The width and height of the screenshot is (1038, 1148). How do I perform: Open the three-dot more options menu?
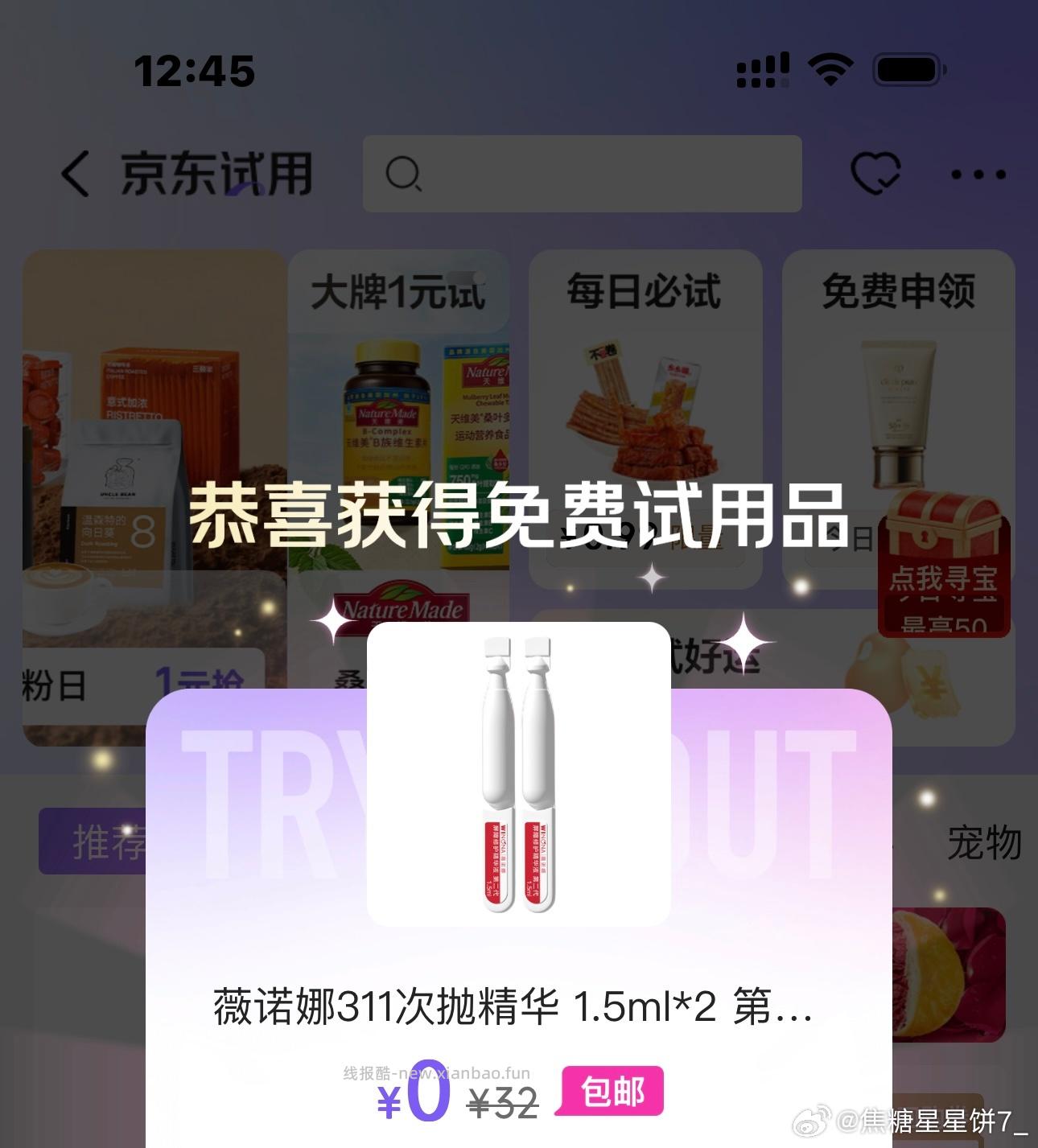[x=976, y=174]
